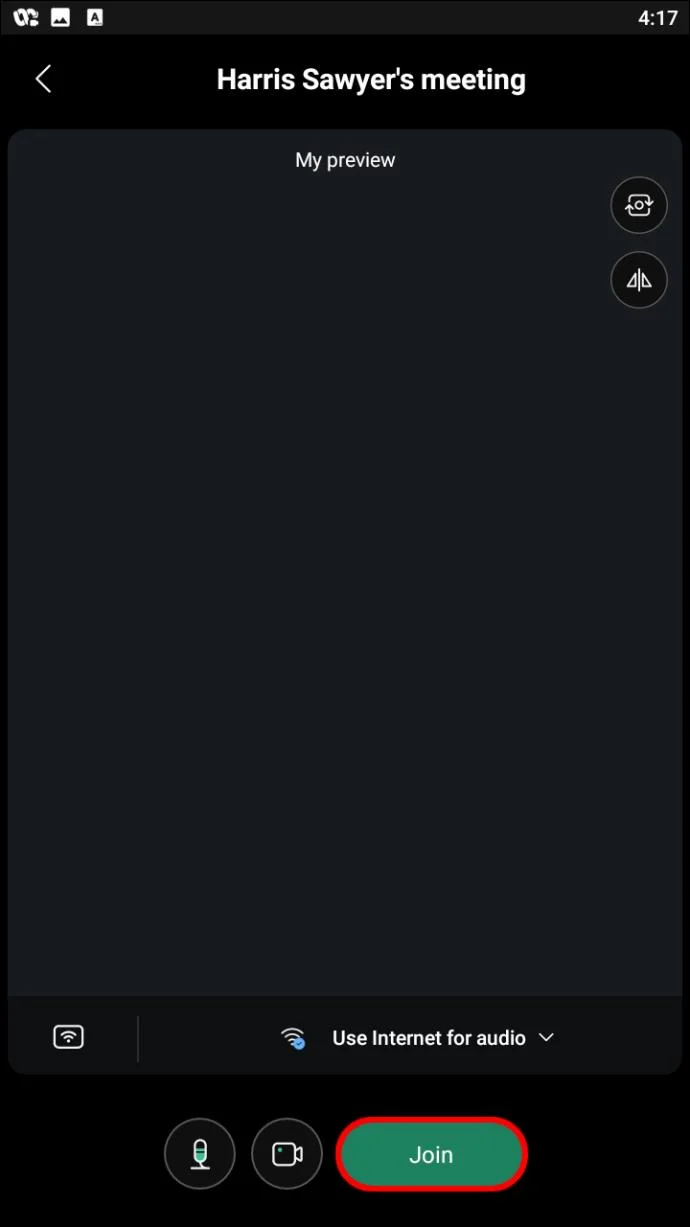Toggle the video camera button
This screenshot has height=1227, width=690.
pos(287,1154)
